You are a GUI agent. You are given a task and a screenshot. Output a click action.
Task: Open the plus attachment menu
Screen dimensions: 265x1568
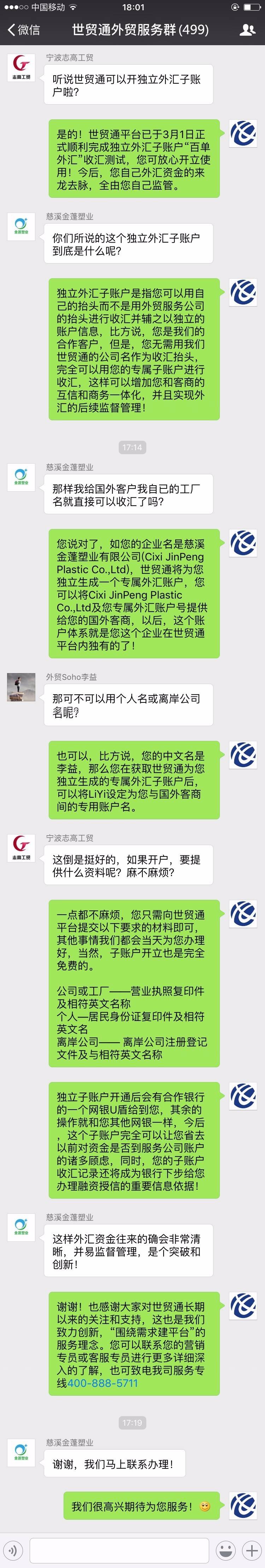(251, 1550)
